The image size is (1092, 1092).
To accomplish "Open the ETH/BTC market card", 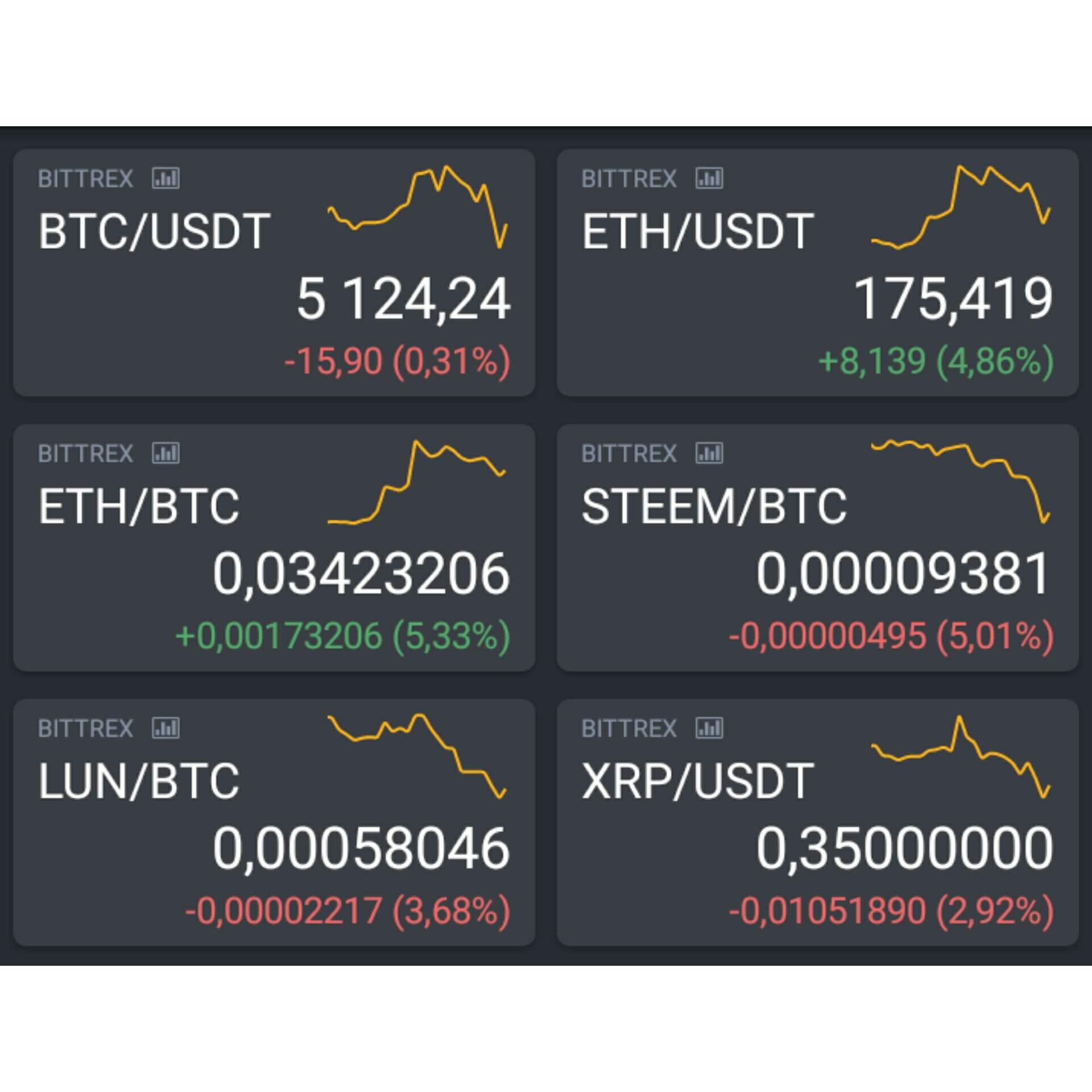I will (274, 547).
